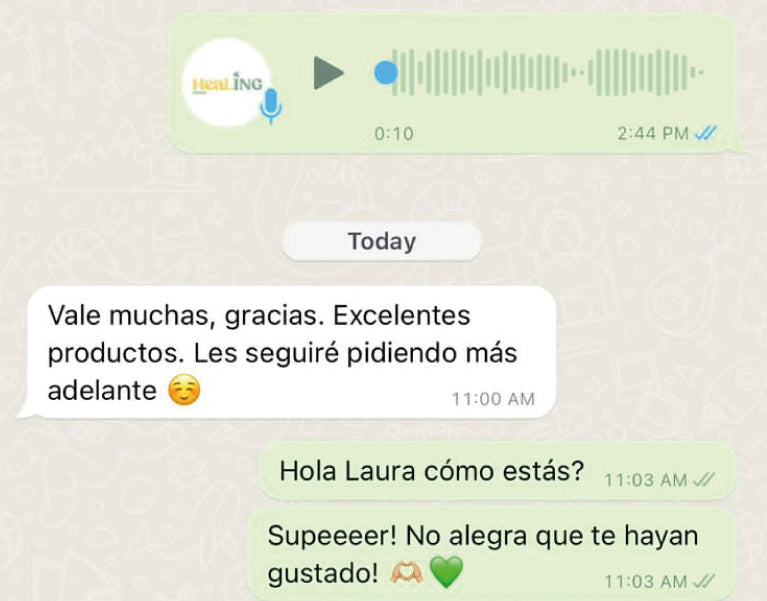Play the 0:10 voice message
This screenshot has height=601, width=767.
[x=328, y=72]
